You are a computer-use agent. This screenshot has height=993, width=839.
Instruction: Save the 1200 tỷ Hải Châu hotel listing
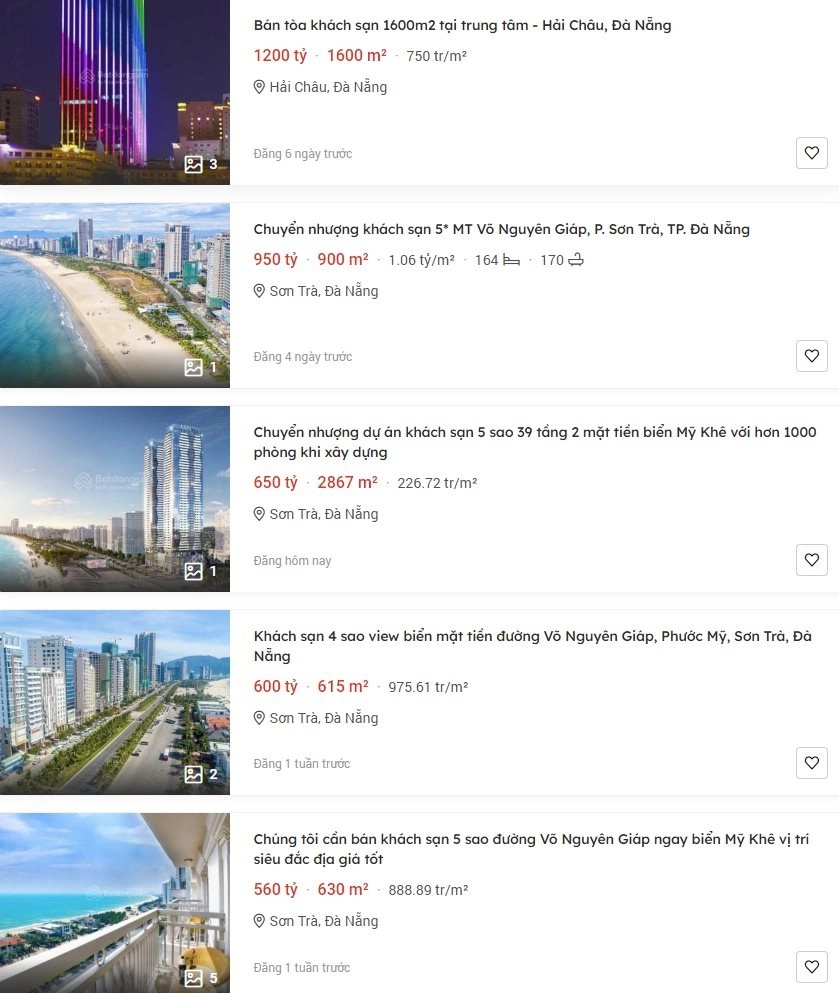(811, 153)
